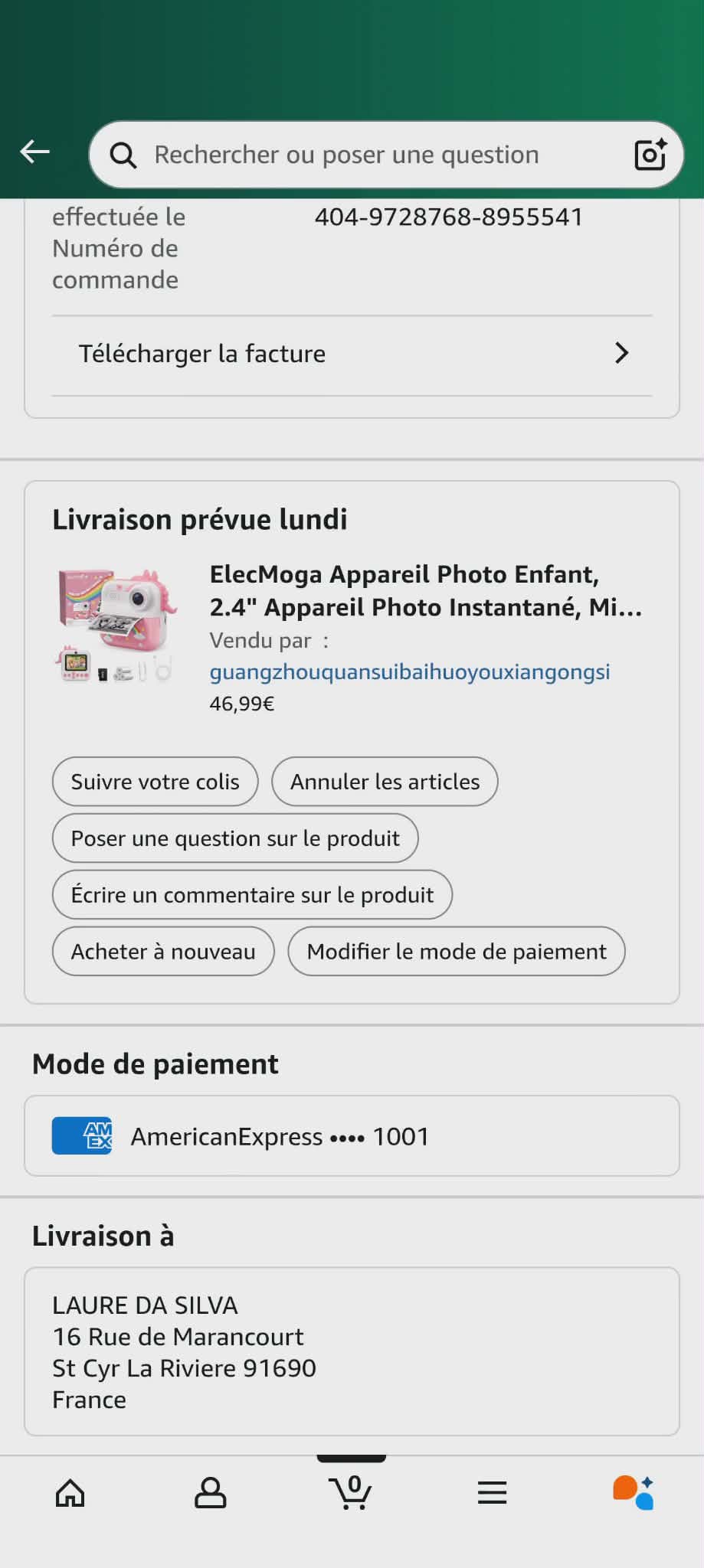Open seller guangzhouquansuibaihuoyouxiangongsi link

click(410, 672)
